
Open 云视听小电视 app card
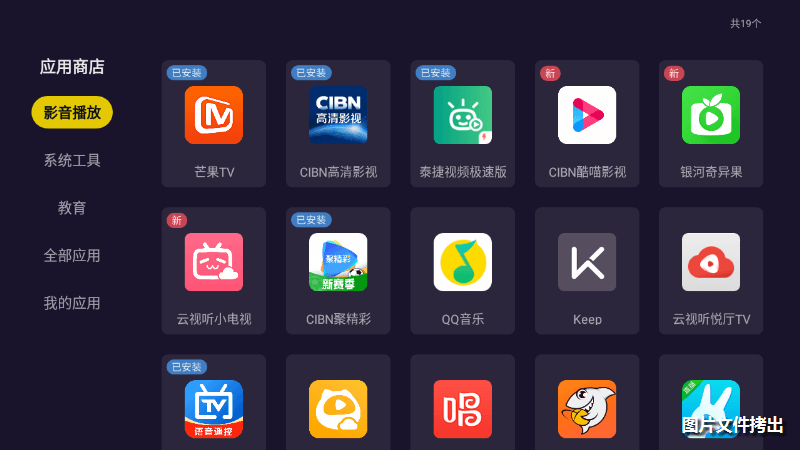(214, 271)
